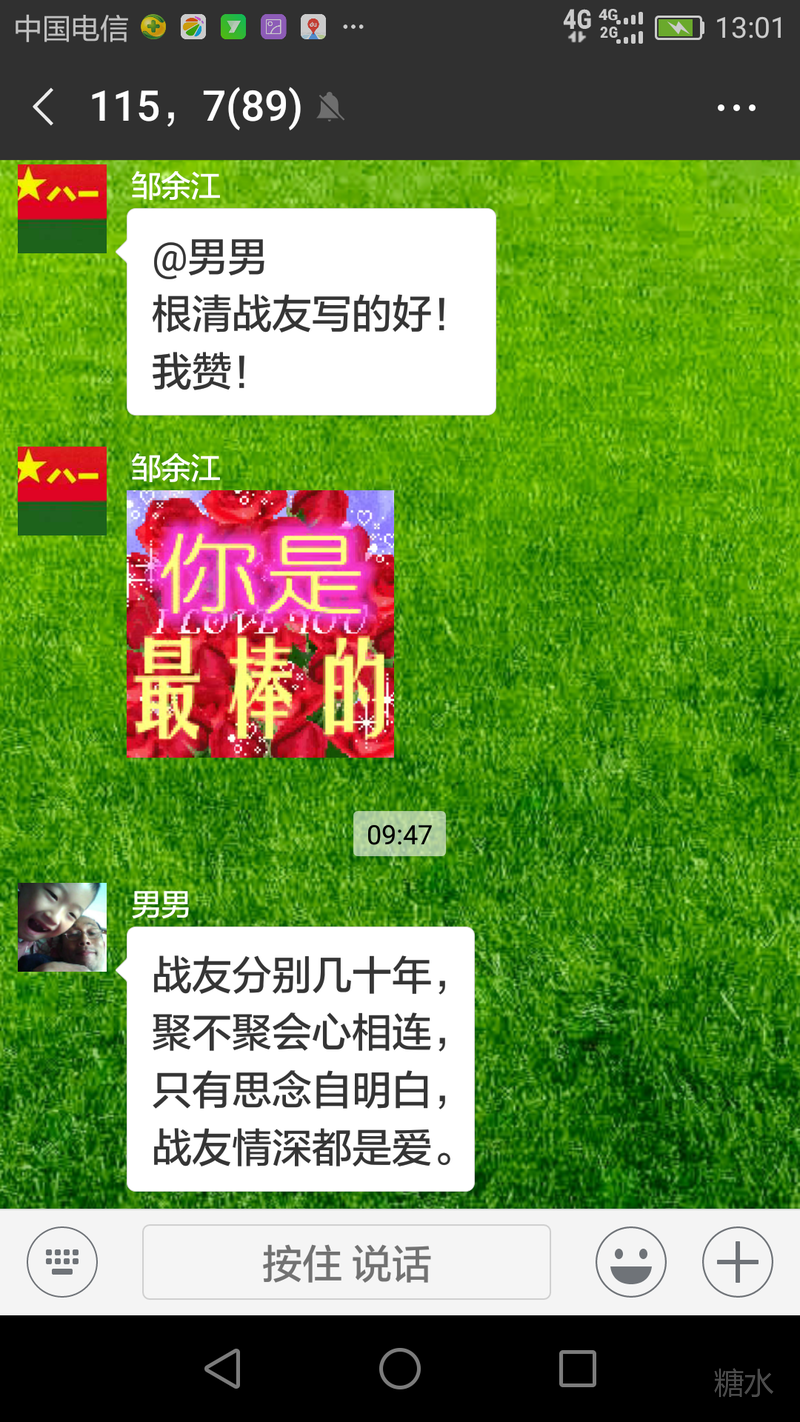Viewport: 800px width, 1422px height.
Task: Open the recent apps view
Action: 577,1368
